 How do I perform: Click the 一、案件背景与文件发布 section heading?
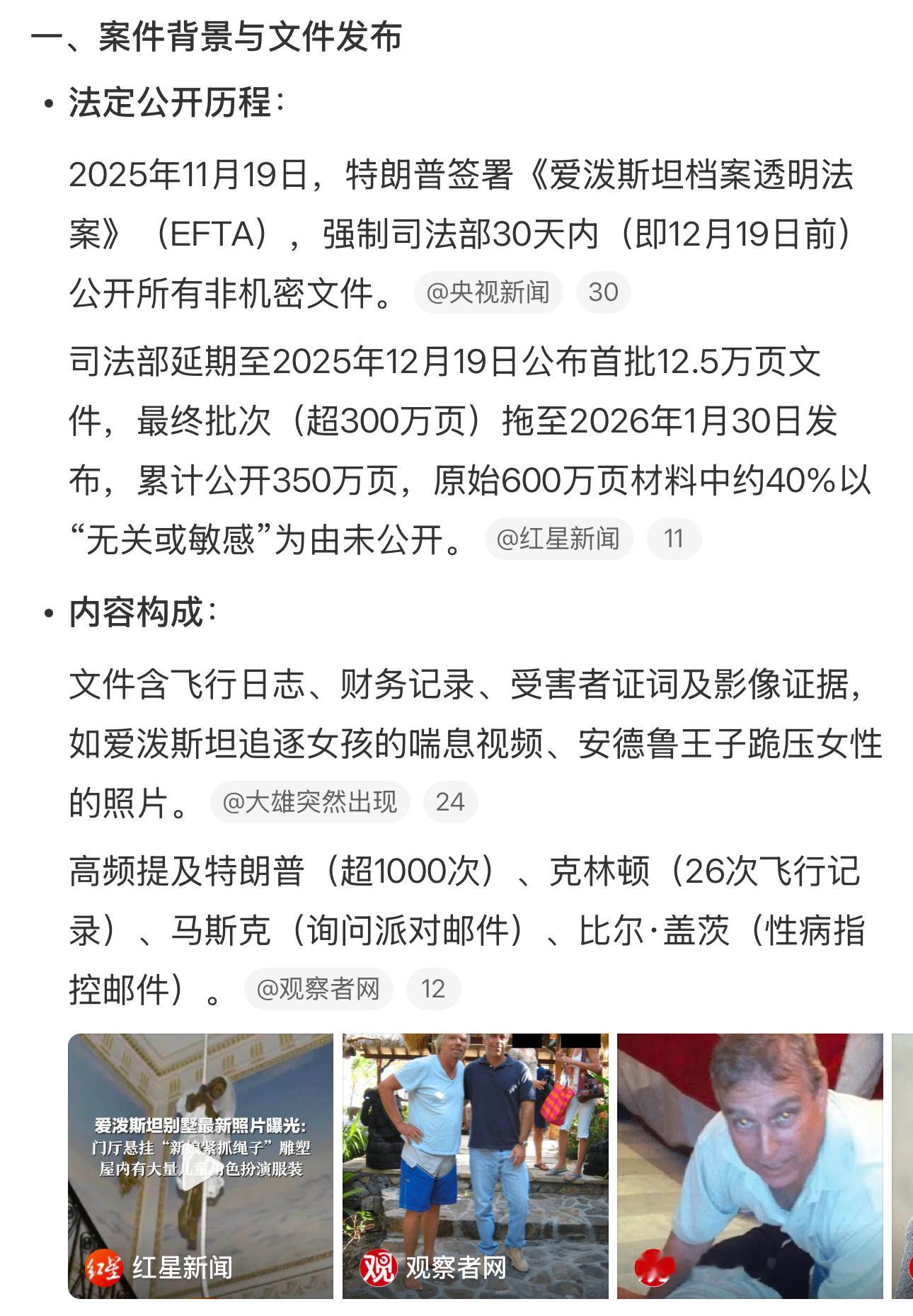(x=212, y=39)
